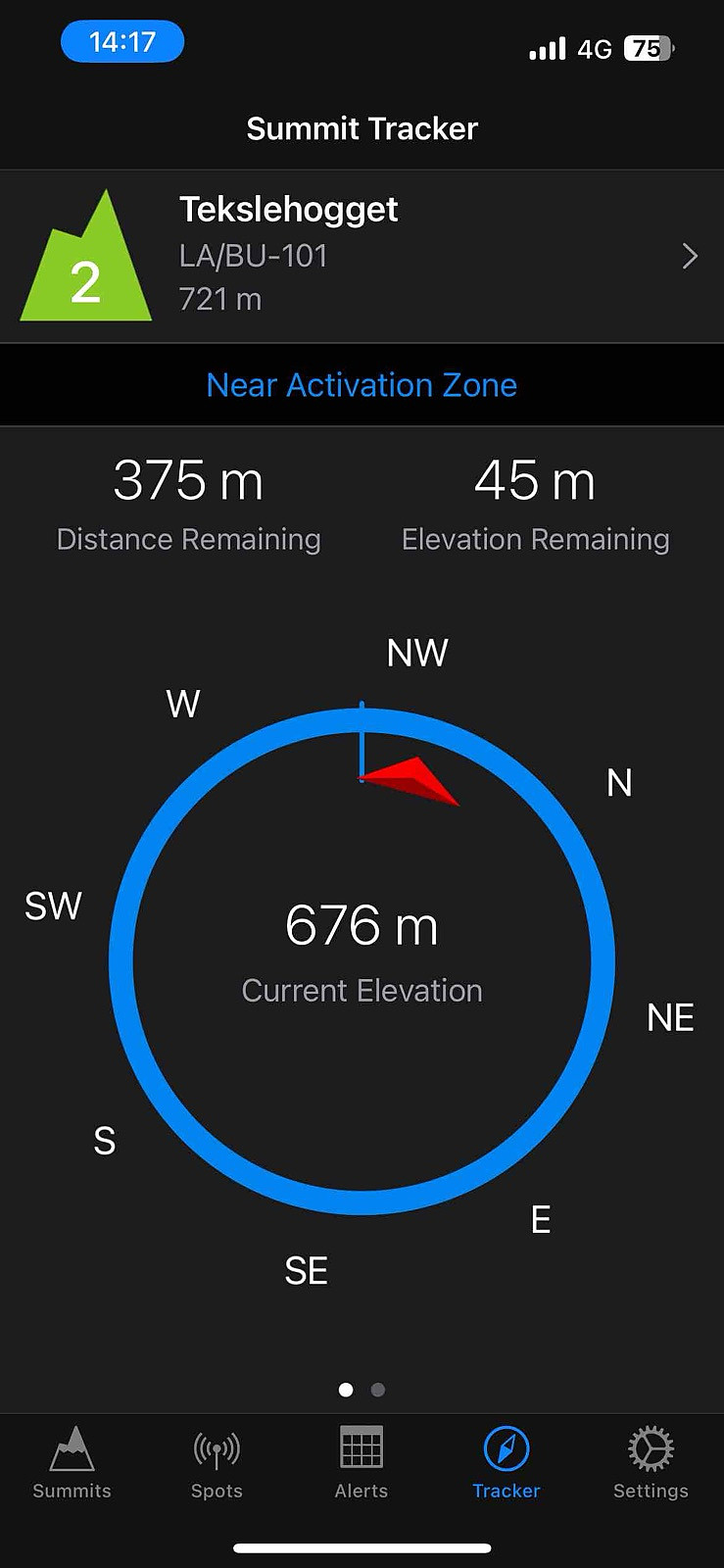Open the Settings tab
The height and width of the screenshot is (1568, 724).
click(651, 1463)
